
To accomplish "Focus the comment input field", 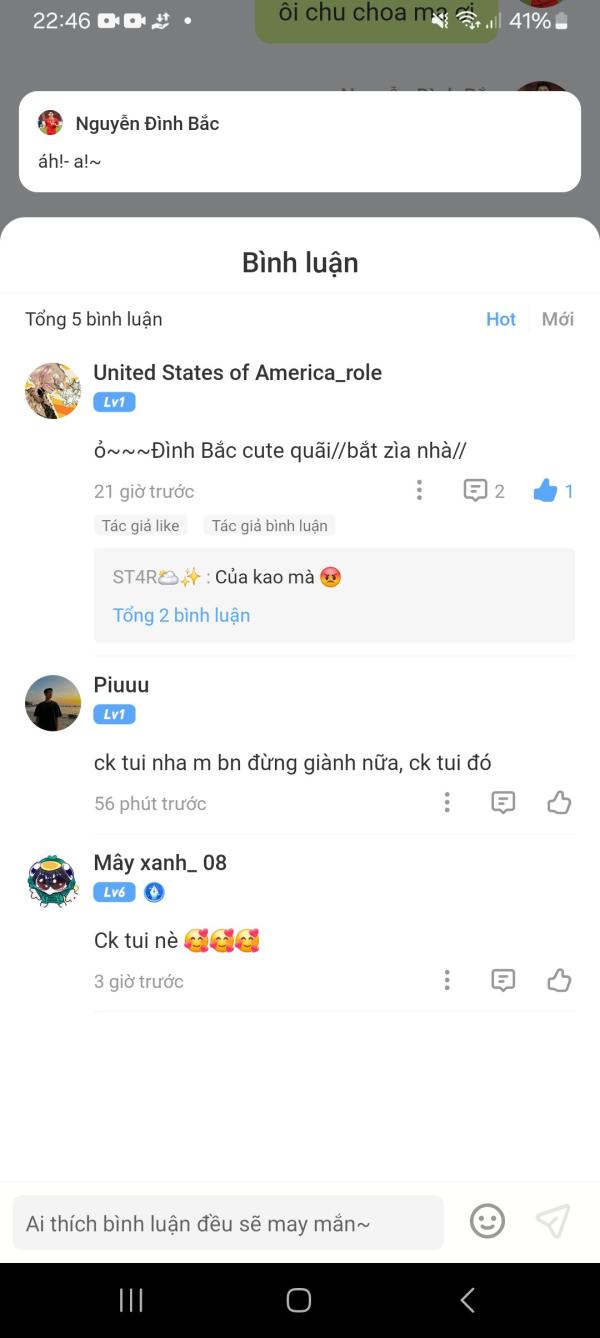I will click(x=228, y=1223).
